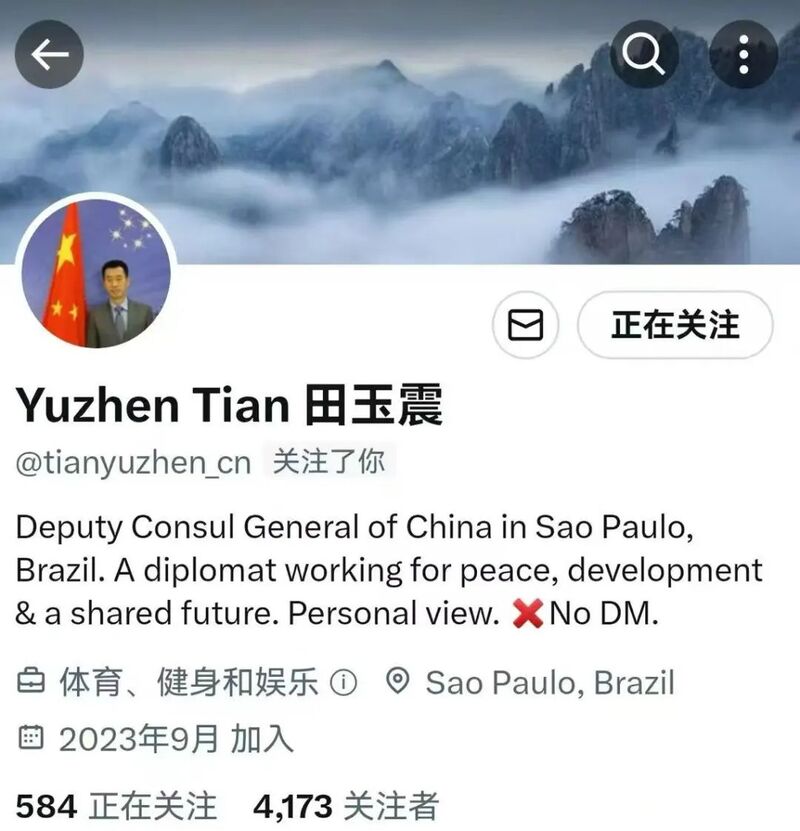The image size is (800, 831).
Task: Search this profile's posts
Action: 644,54
